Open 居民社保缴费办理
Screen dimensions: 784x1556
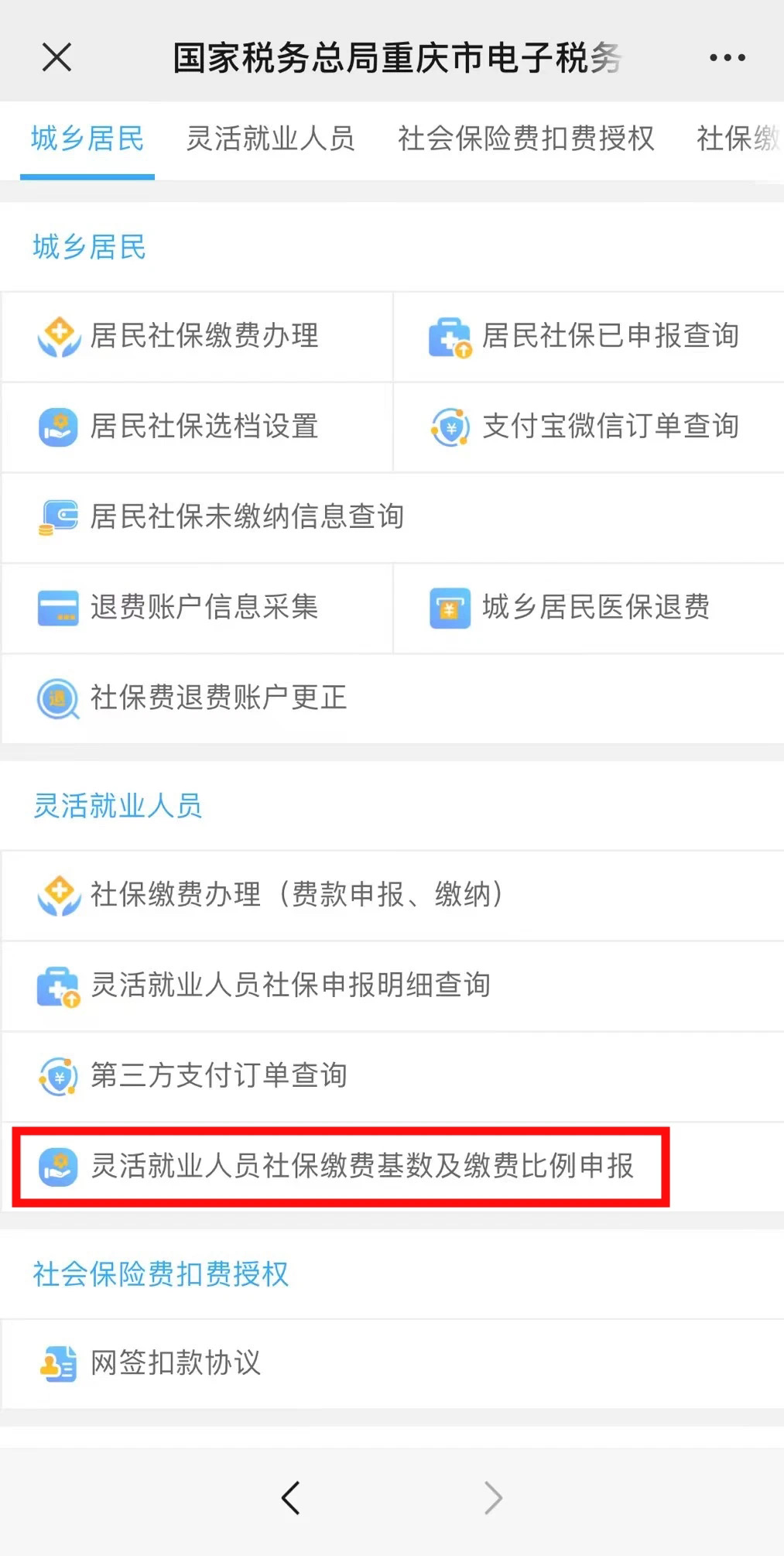tap(197, 337)
